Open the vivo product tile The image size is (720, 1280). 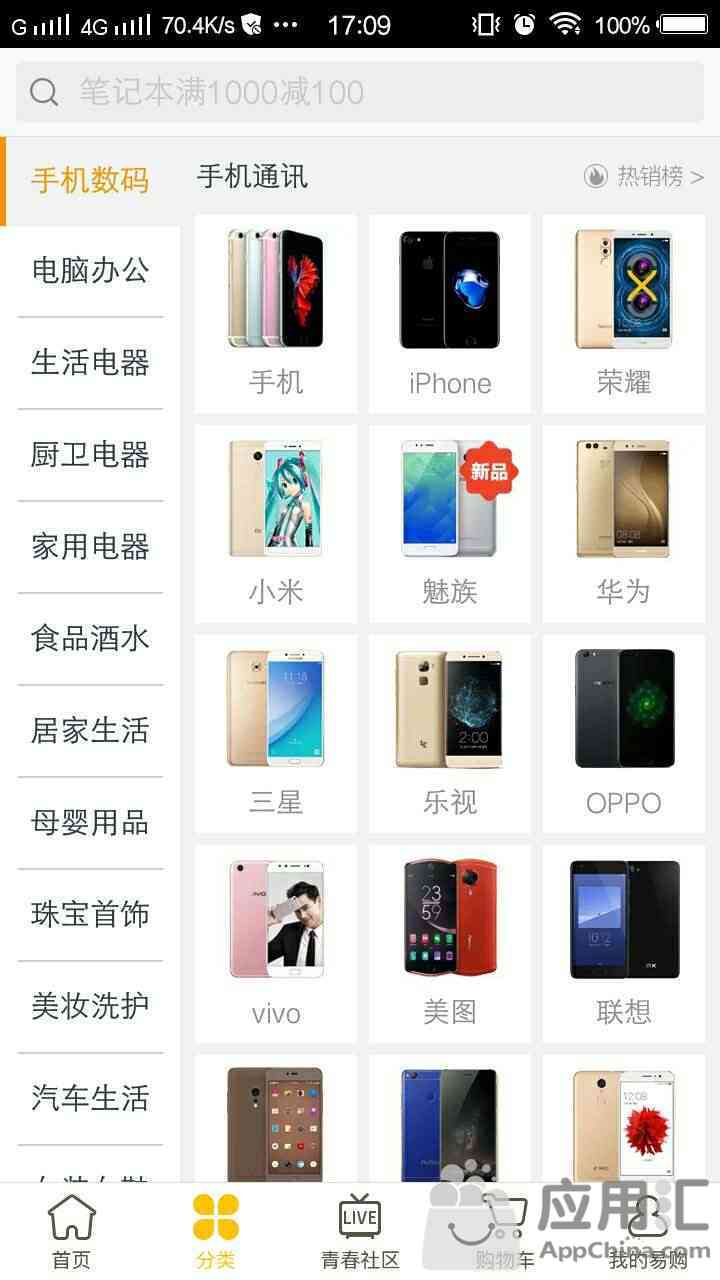(276, 943)
